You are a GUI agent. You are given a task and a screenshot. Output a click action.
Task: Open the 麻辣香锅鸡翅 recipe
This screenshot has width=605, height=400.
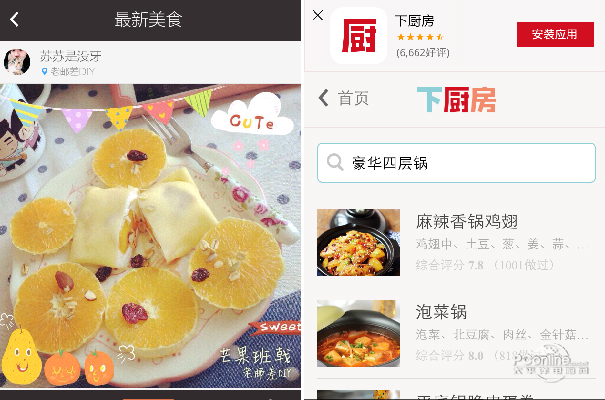467,221
